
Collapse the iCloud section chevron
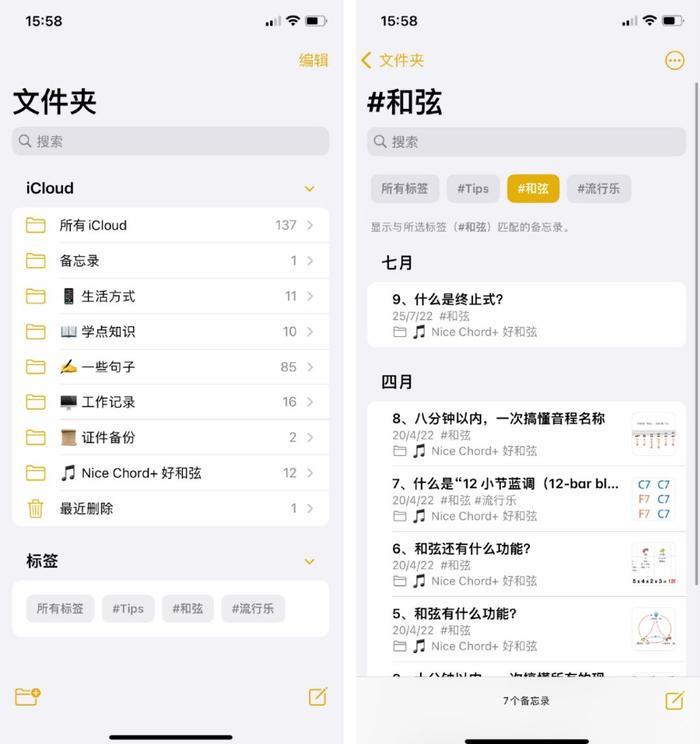[x=309, y=188]
